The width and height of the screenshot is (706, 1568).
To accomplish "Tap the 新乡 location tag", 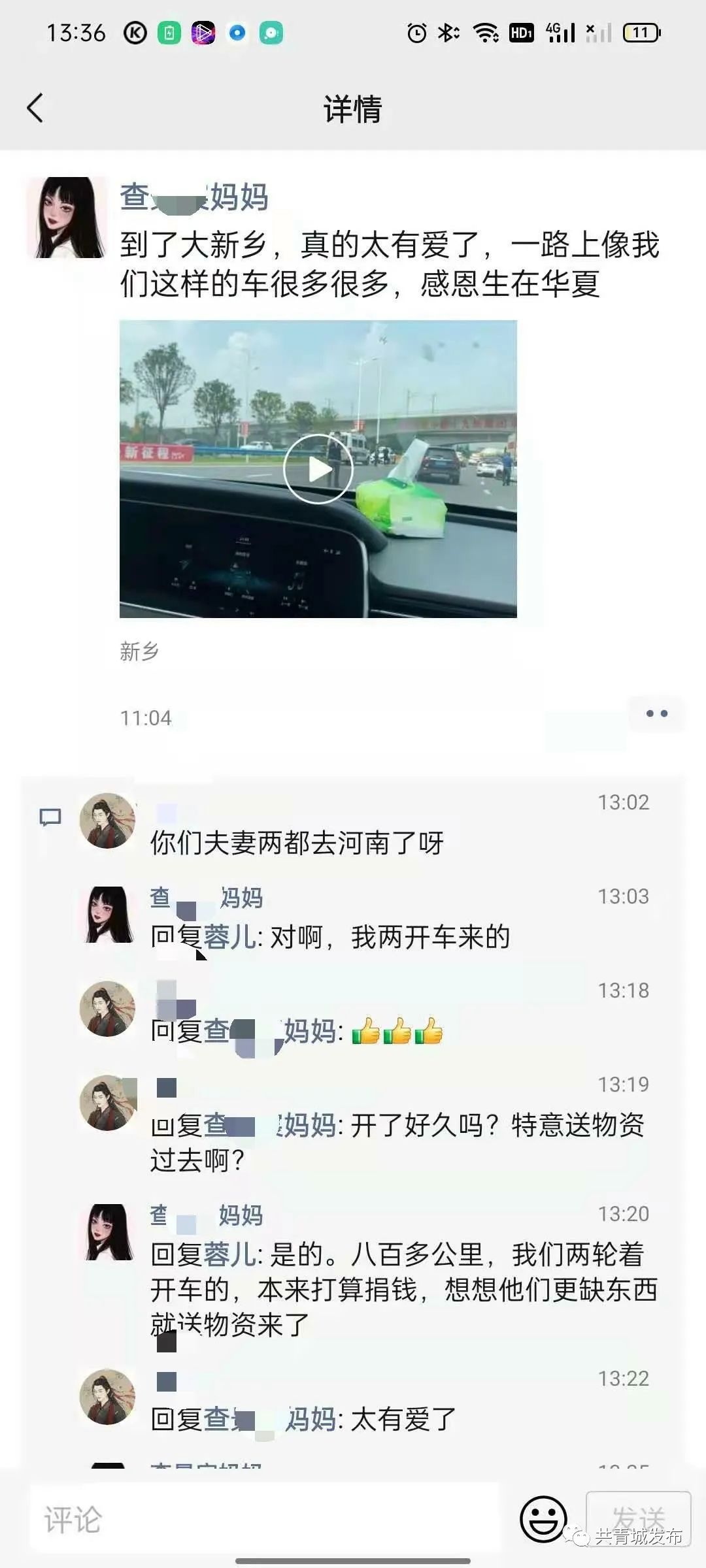I will click(139, 651).
